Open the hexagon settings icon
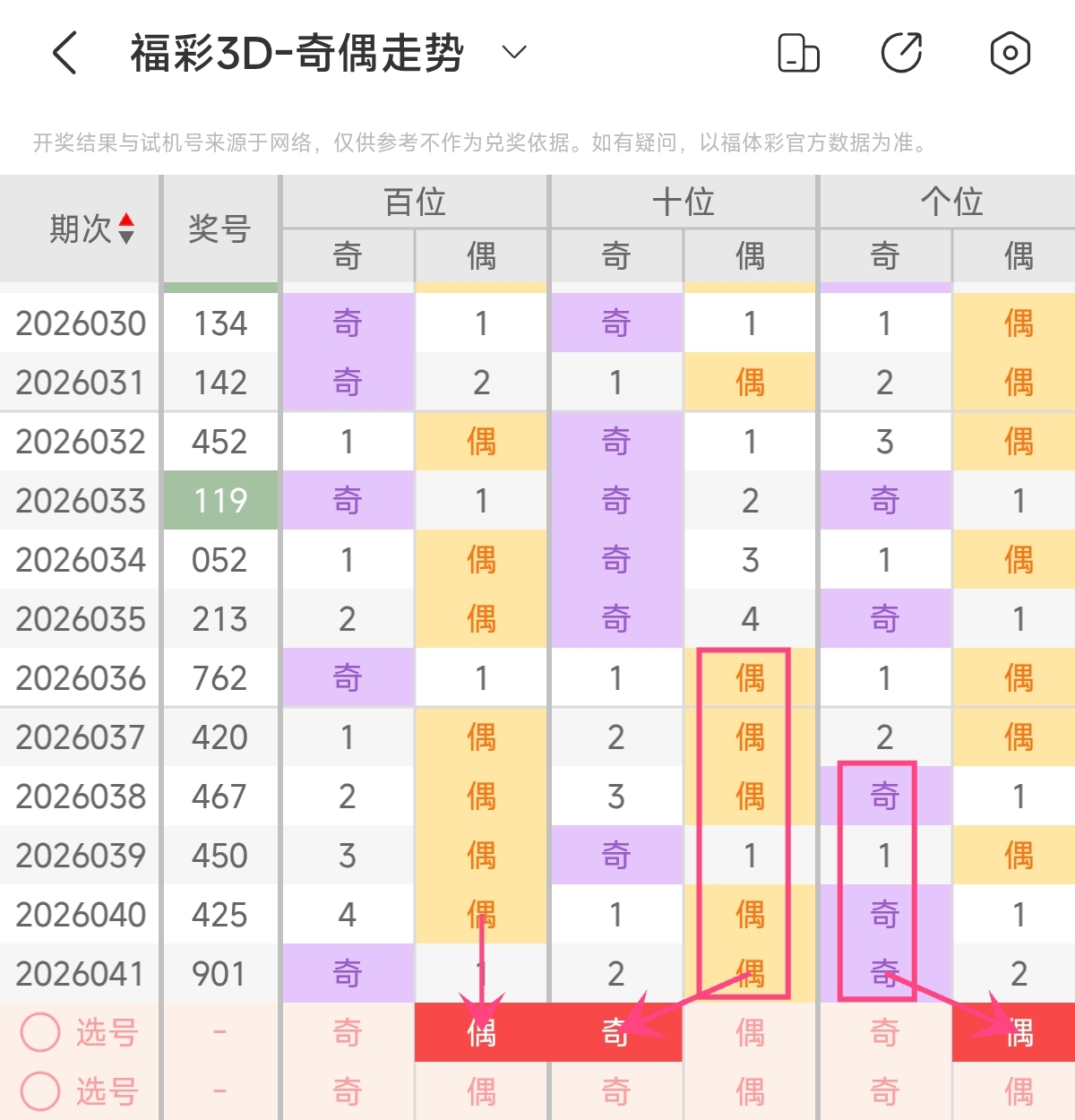 [x=1010, y=53]
